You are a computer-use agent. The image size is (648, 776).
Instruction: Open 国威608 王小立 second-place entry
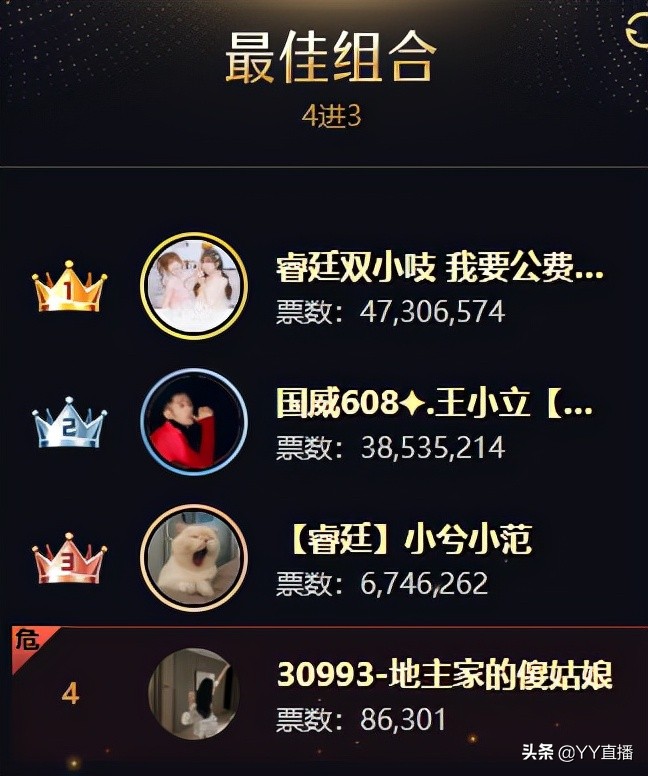click(x=434, y=406)
